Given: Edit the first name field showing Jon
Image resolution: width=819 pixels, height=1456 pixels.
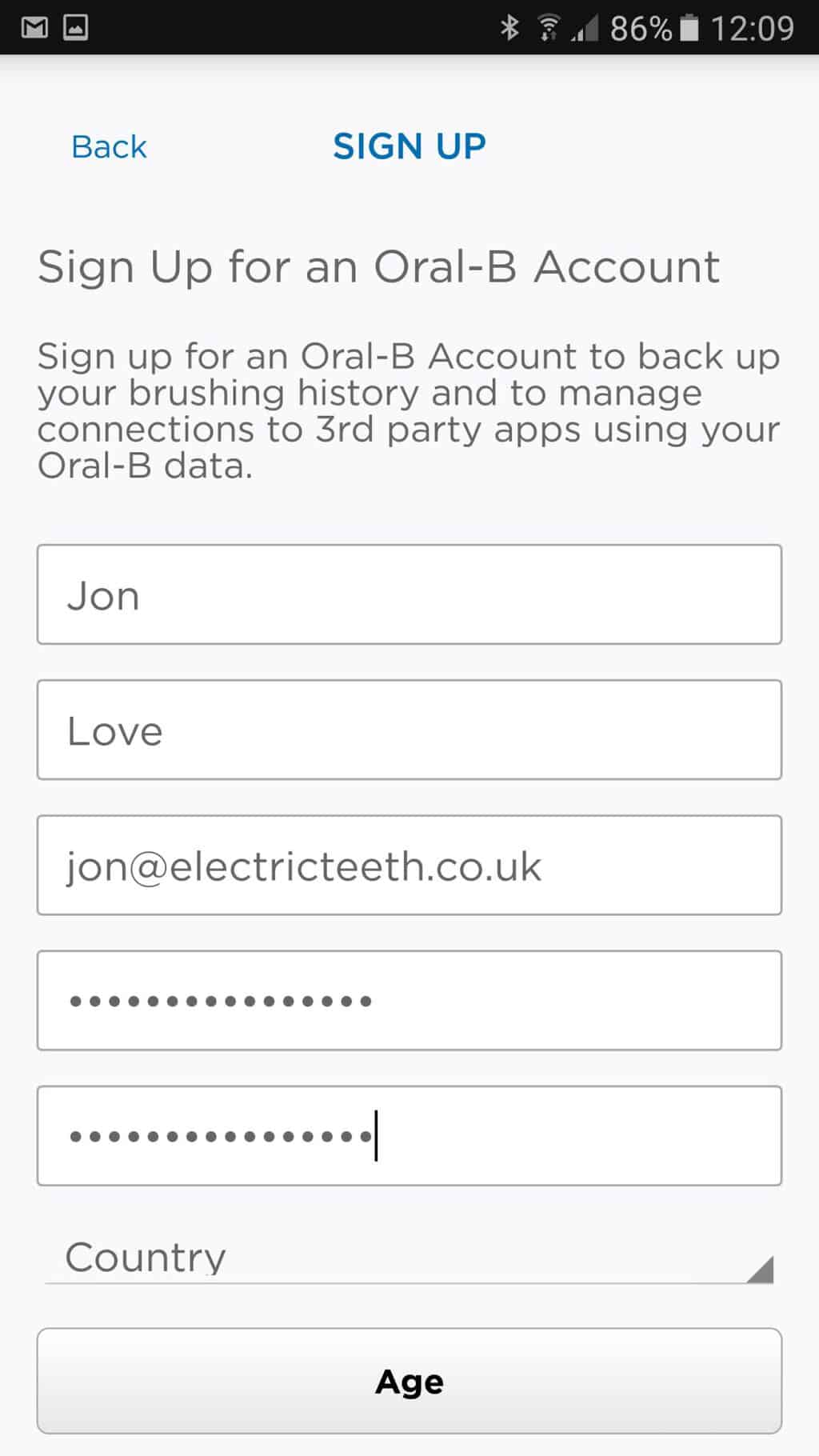Looking at the screenshot, I should (409, 594).
